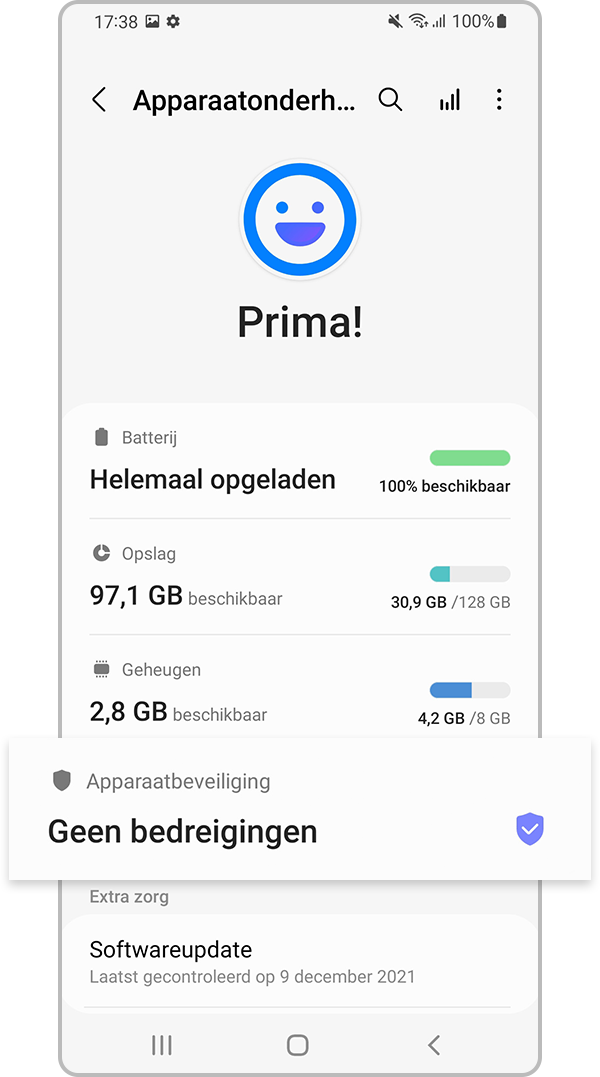Open Softwareupdate

coord(299,961)
